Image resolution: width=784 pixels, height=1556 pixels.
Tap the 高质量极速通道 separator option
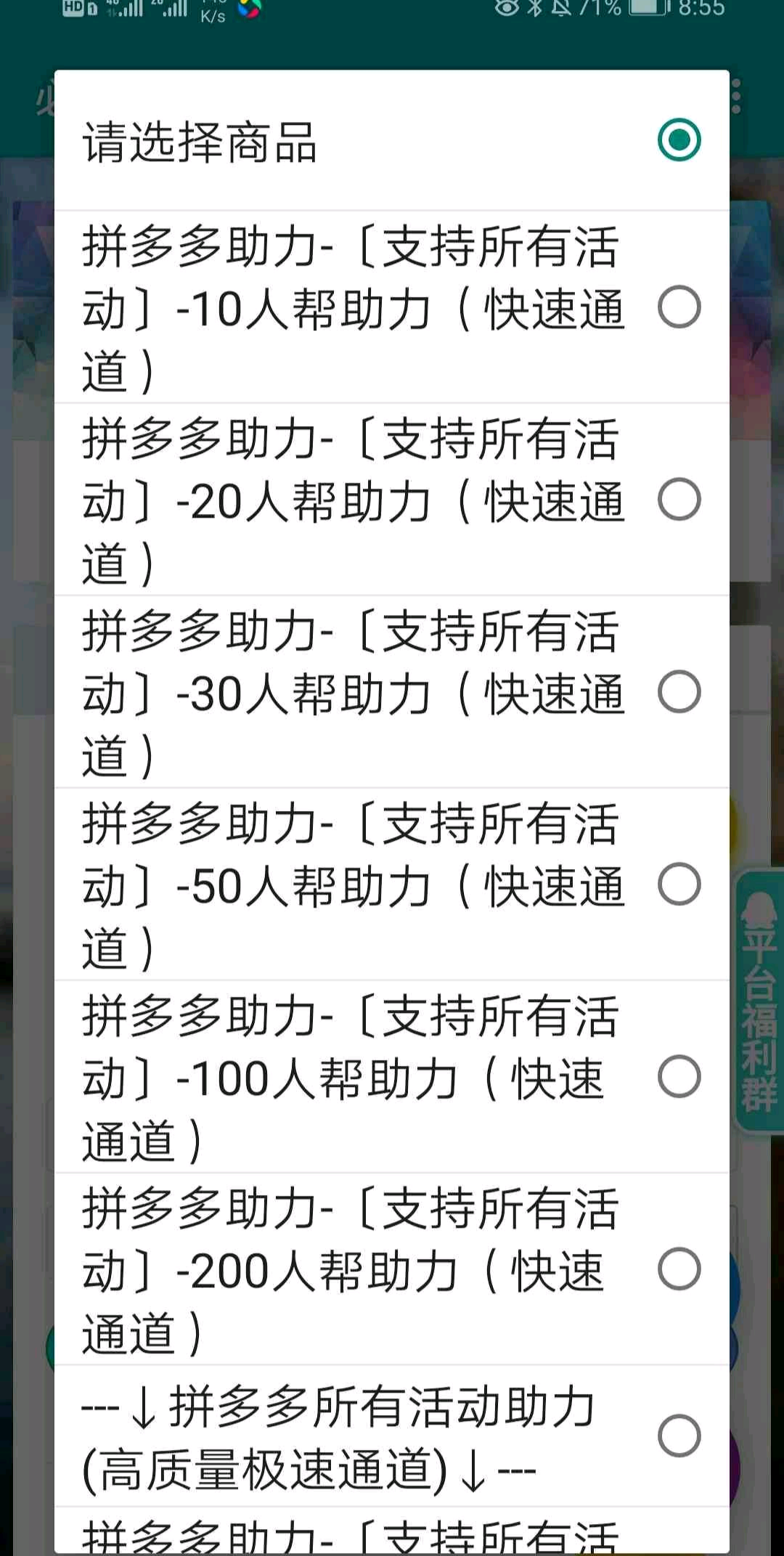point(391,1437)
